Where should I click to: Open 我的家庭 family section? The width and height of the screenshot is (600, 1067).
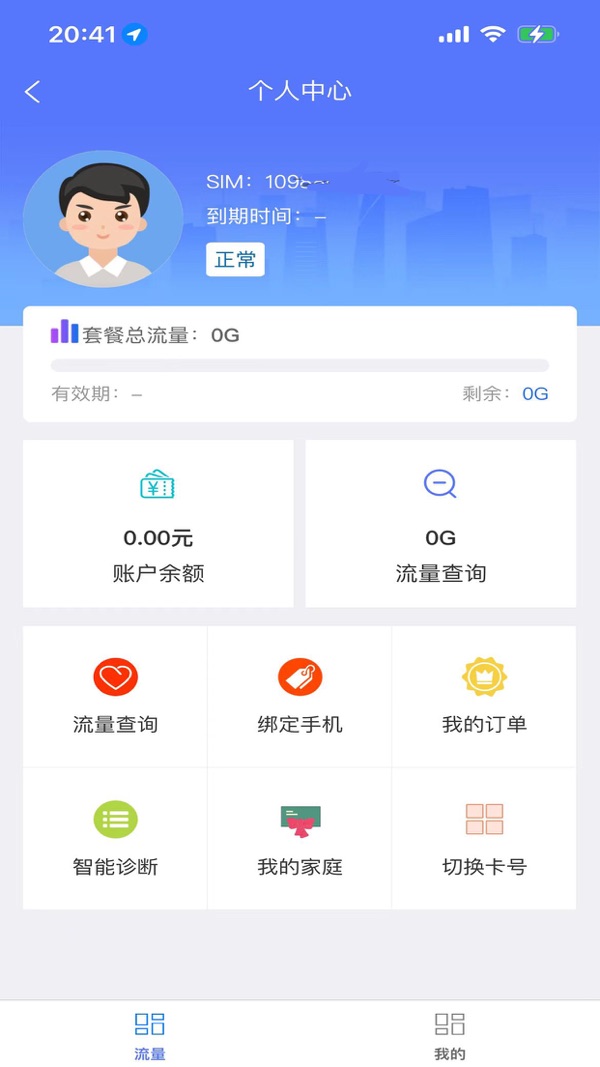(x=300, y=838)
